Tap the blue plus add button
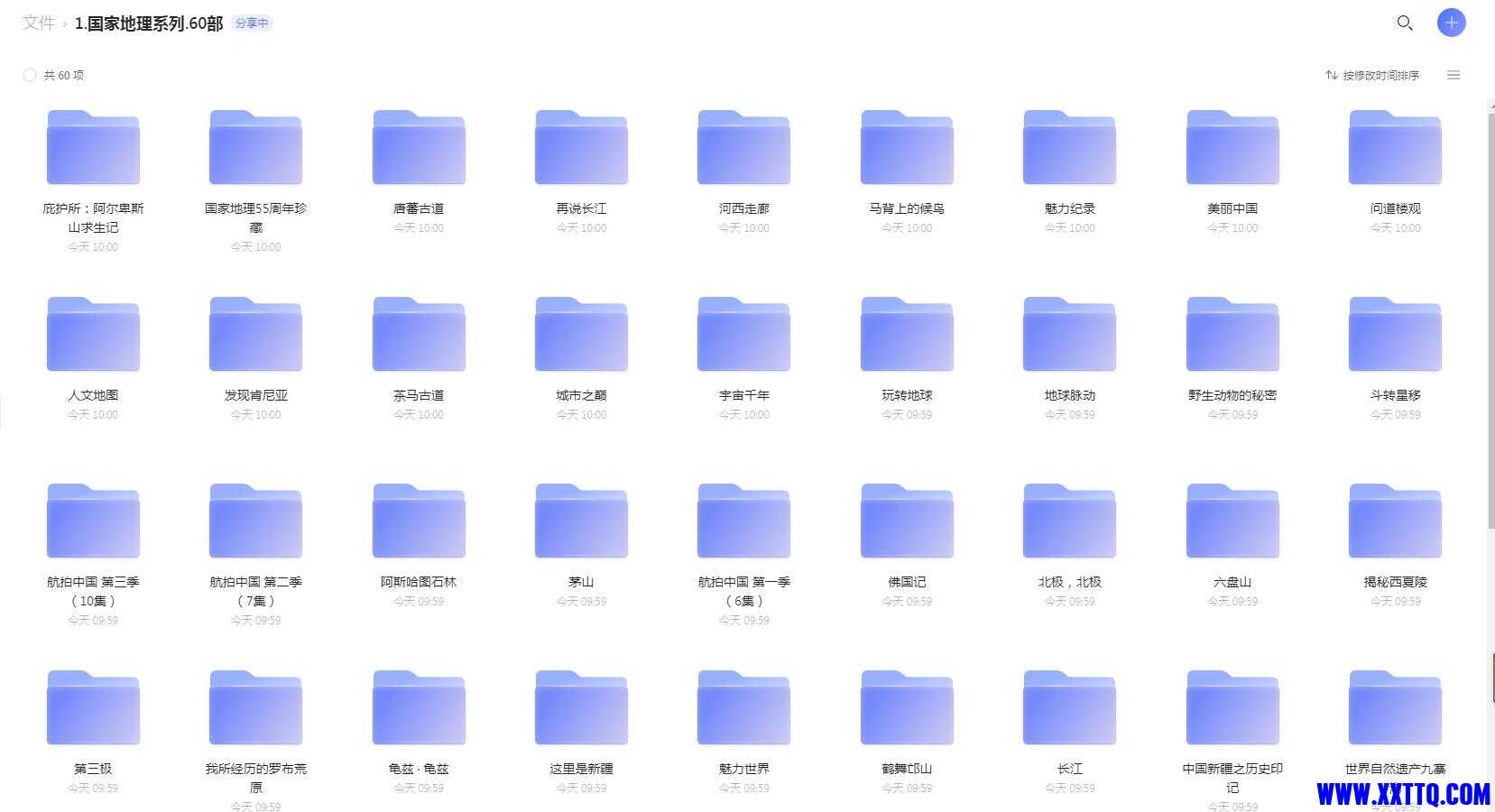The width and height of the screenshot is (1495, 812). pyautogui.click(x=1451, y=23)
